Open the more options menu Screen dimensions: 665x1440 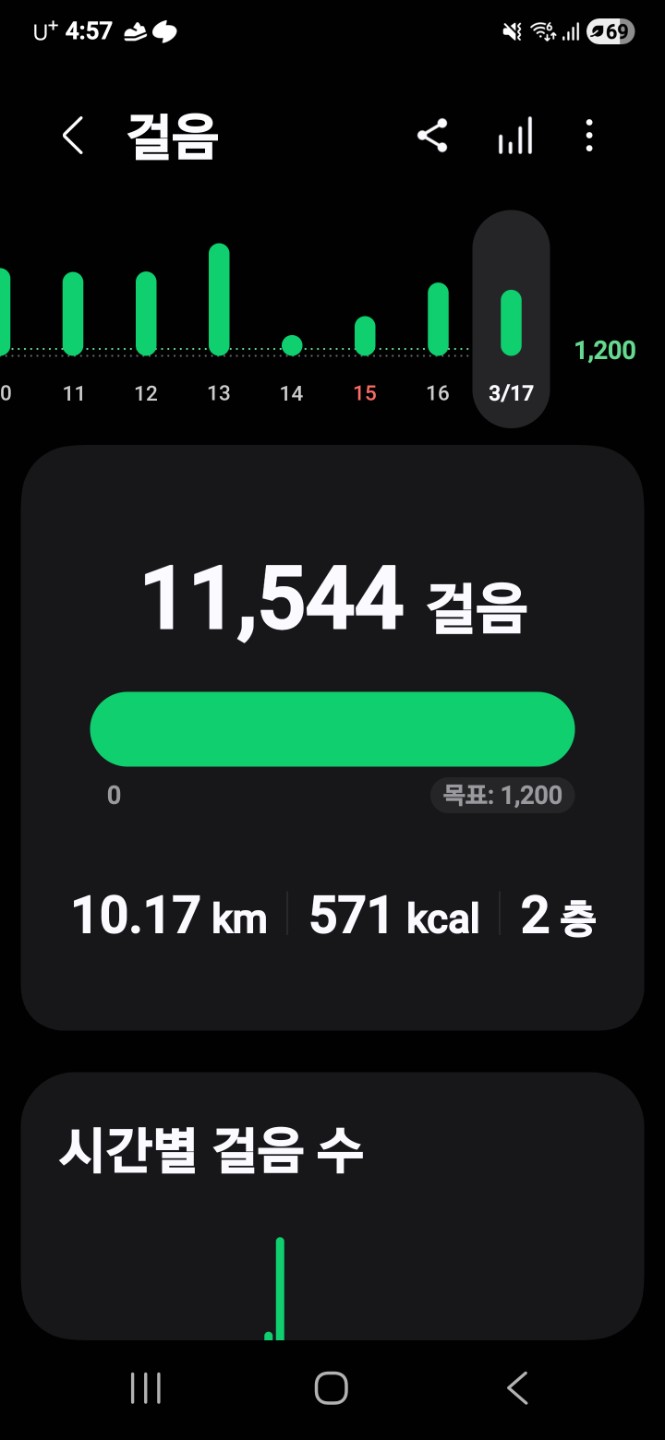coord(589,136)
